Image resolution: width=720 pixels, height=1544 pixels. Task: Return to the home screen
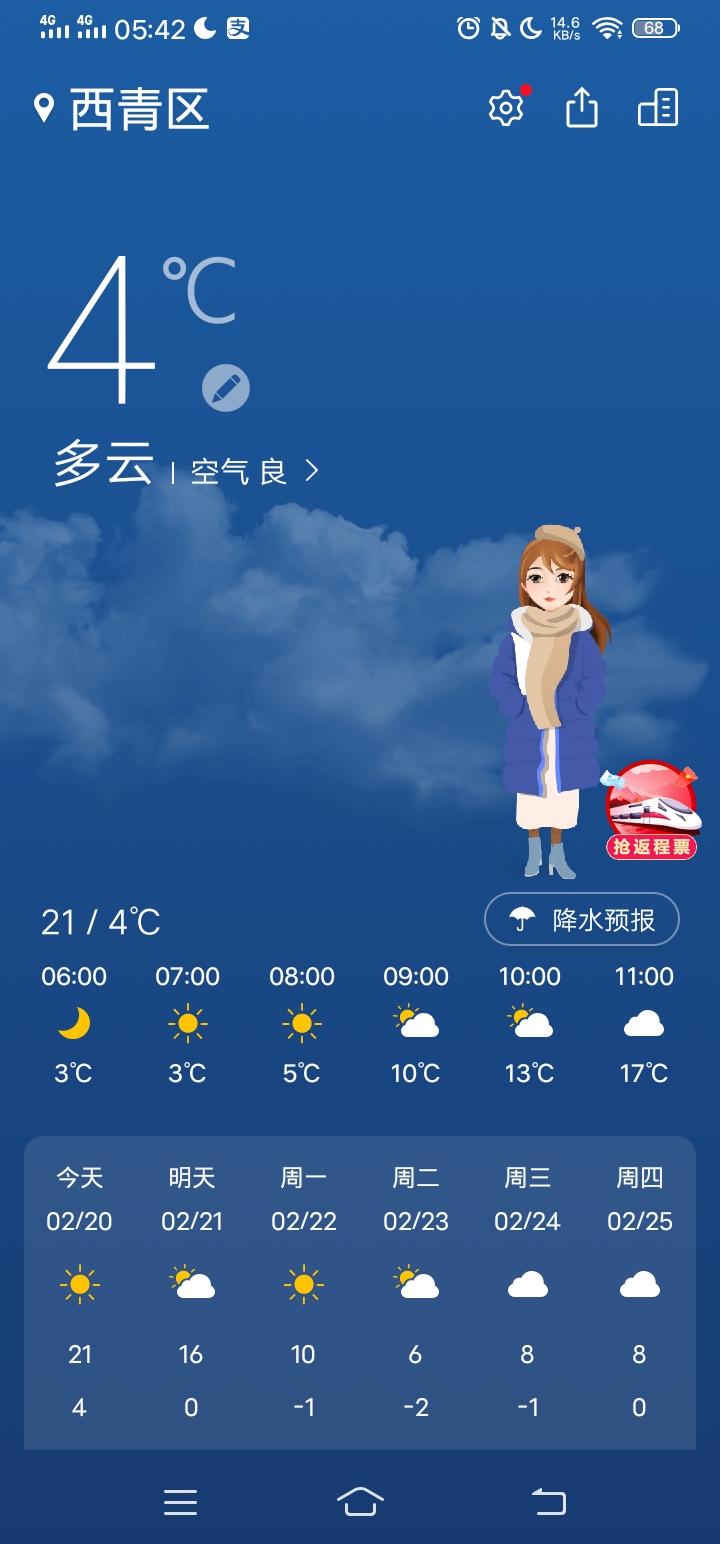360,1501
